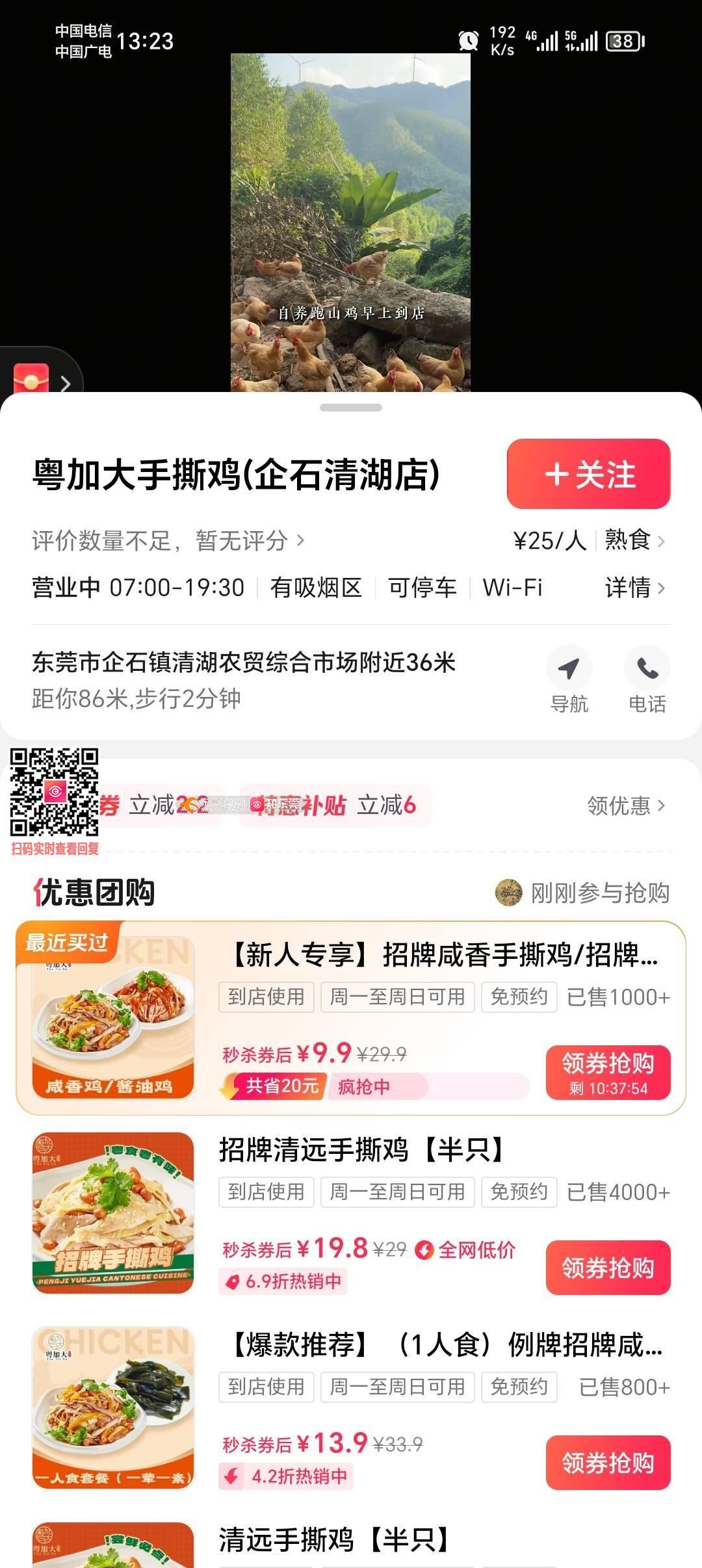The width and height of the screenshot is (702, 1568).
Task: Open the 新人专享 招牌咸香手撕鸡 deal
Action: pos(442,956)
